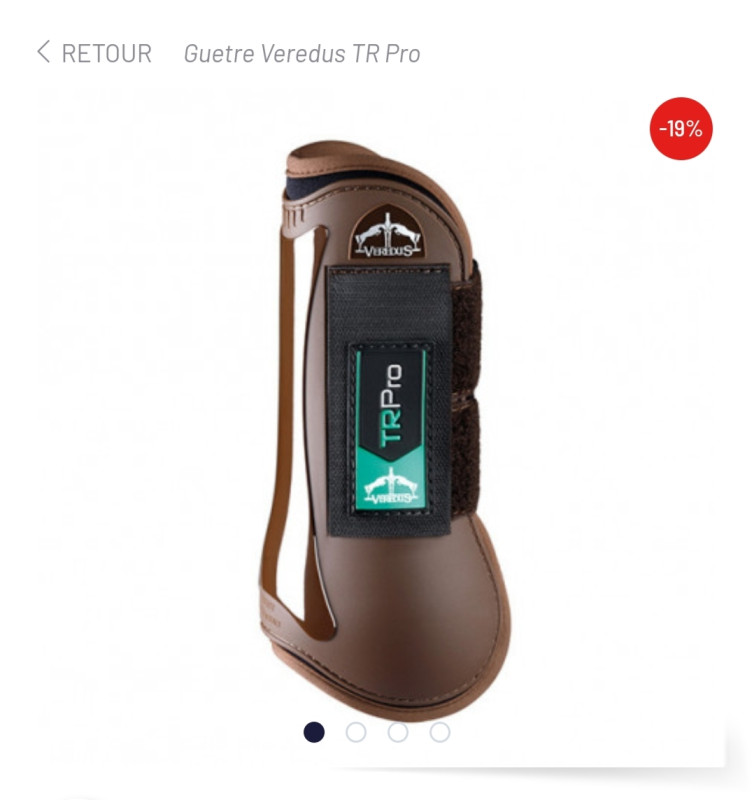Jump to the second image indicator dot

[356, 732]
